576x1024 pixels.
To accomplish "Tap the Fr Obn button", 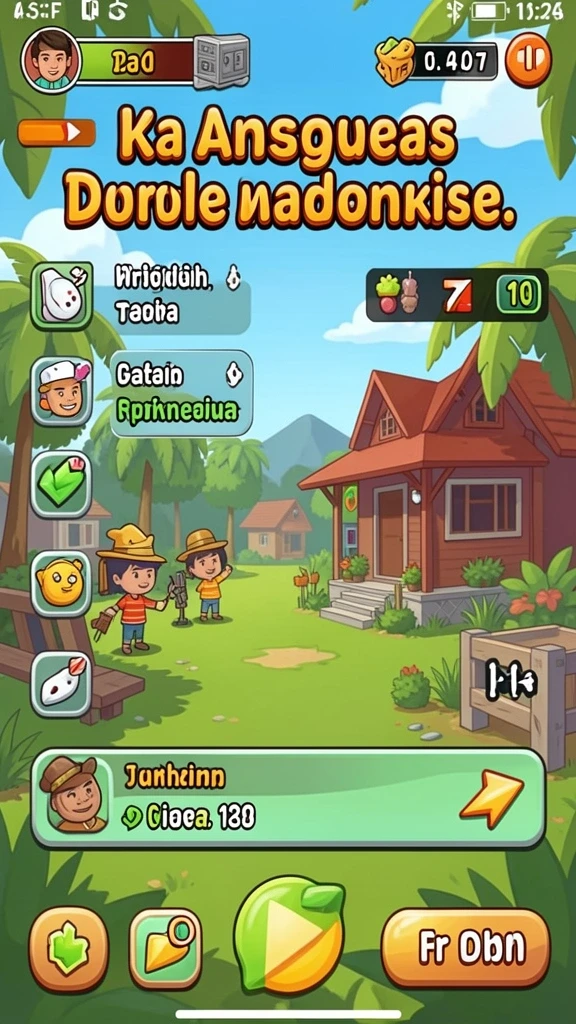I will coord(466,947).
